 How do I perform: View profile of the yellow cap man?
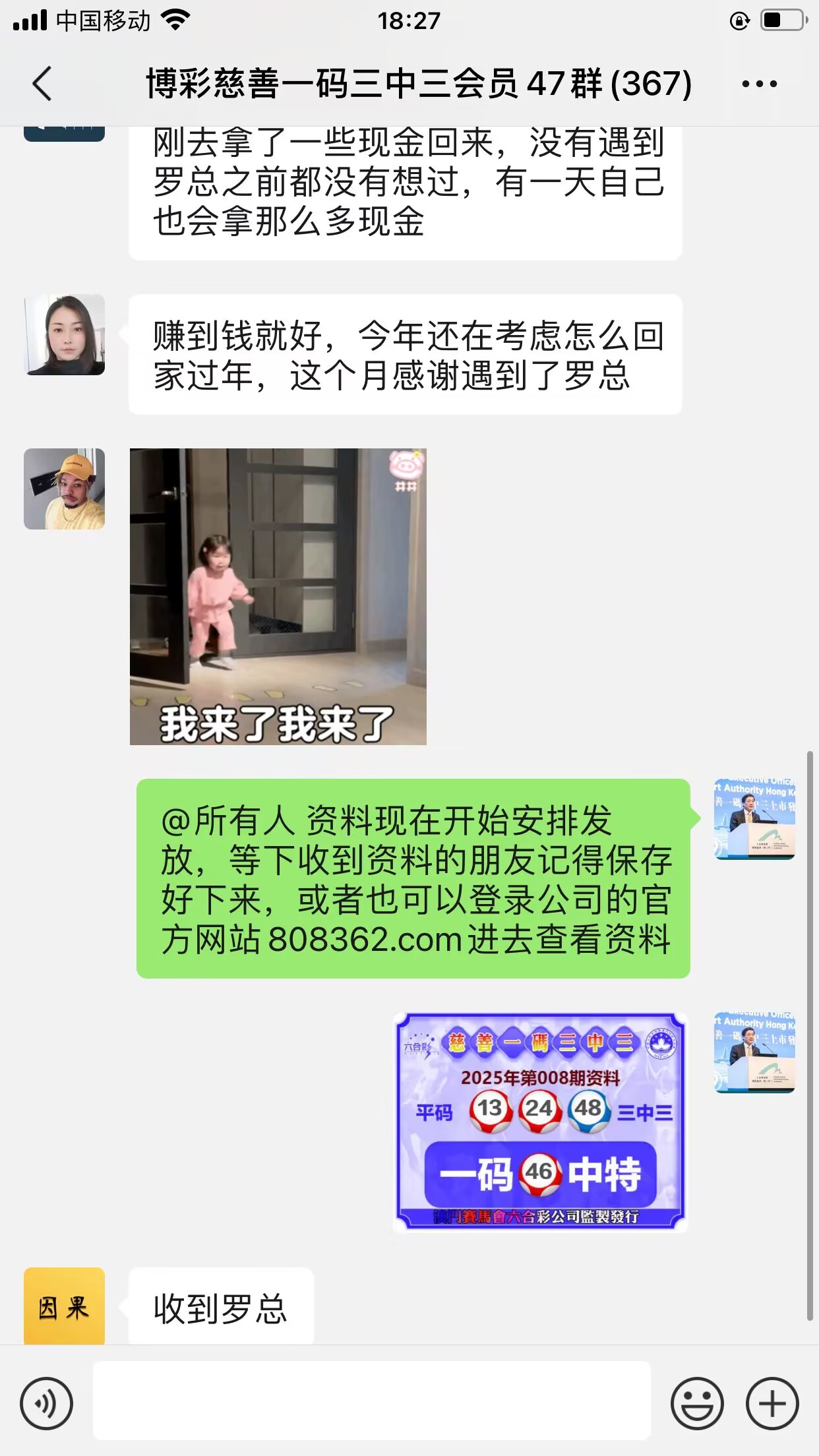pyautogui.click(x=64, y=489)
